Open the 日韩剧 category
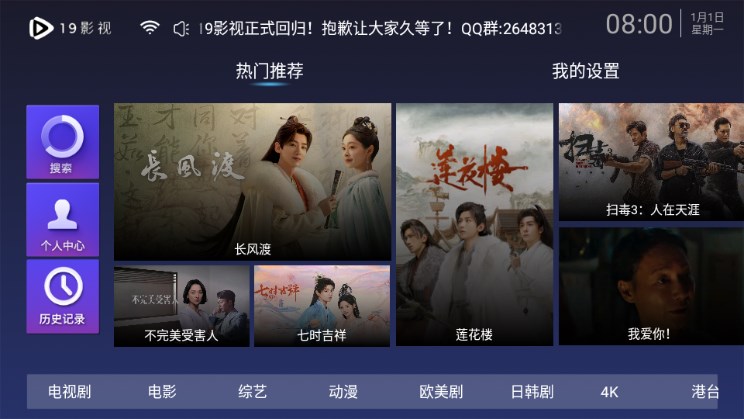Viewport: 744px width, 419px height. (532, 392)
